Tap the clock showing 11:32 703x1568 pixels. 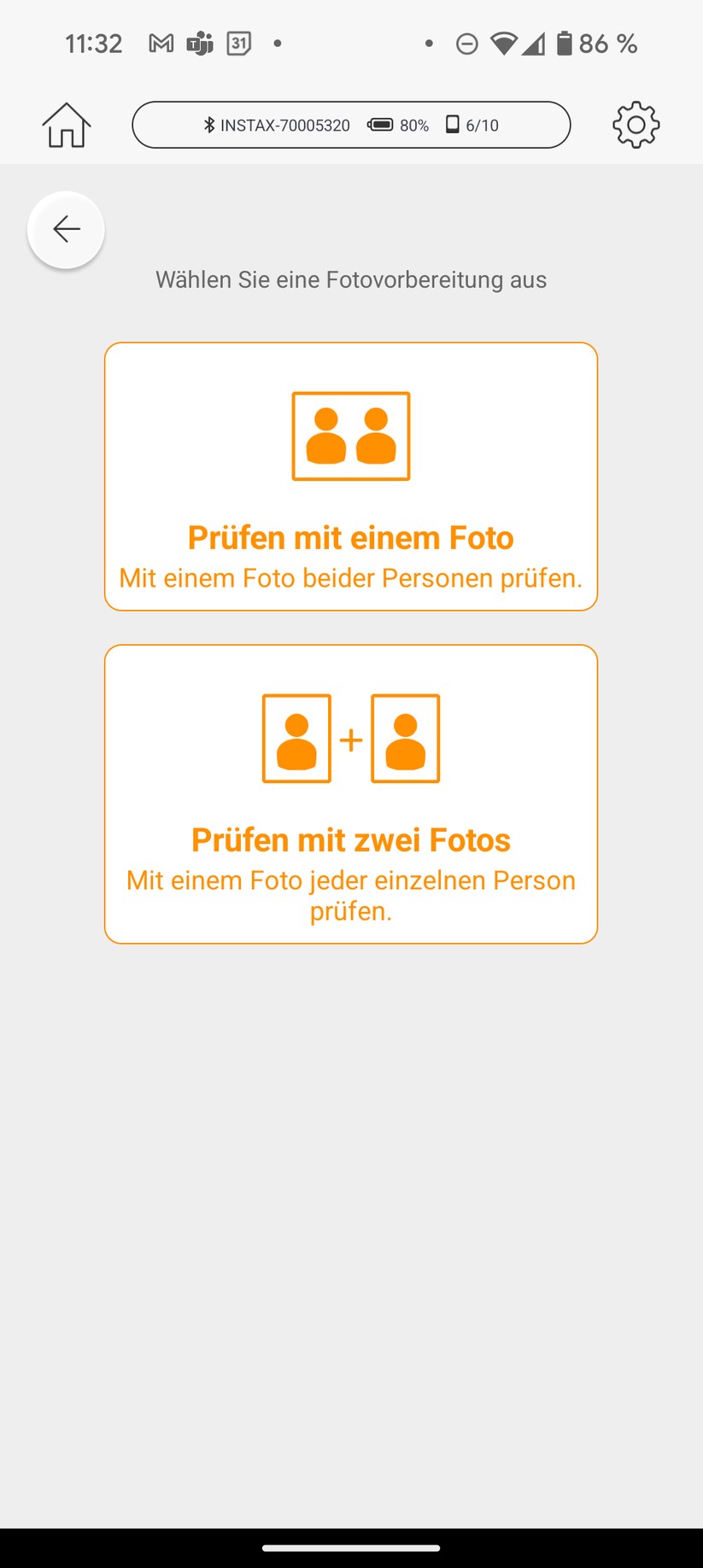click(x=94, y=43)
